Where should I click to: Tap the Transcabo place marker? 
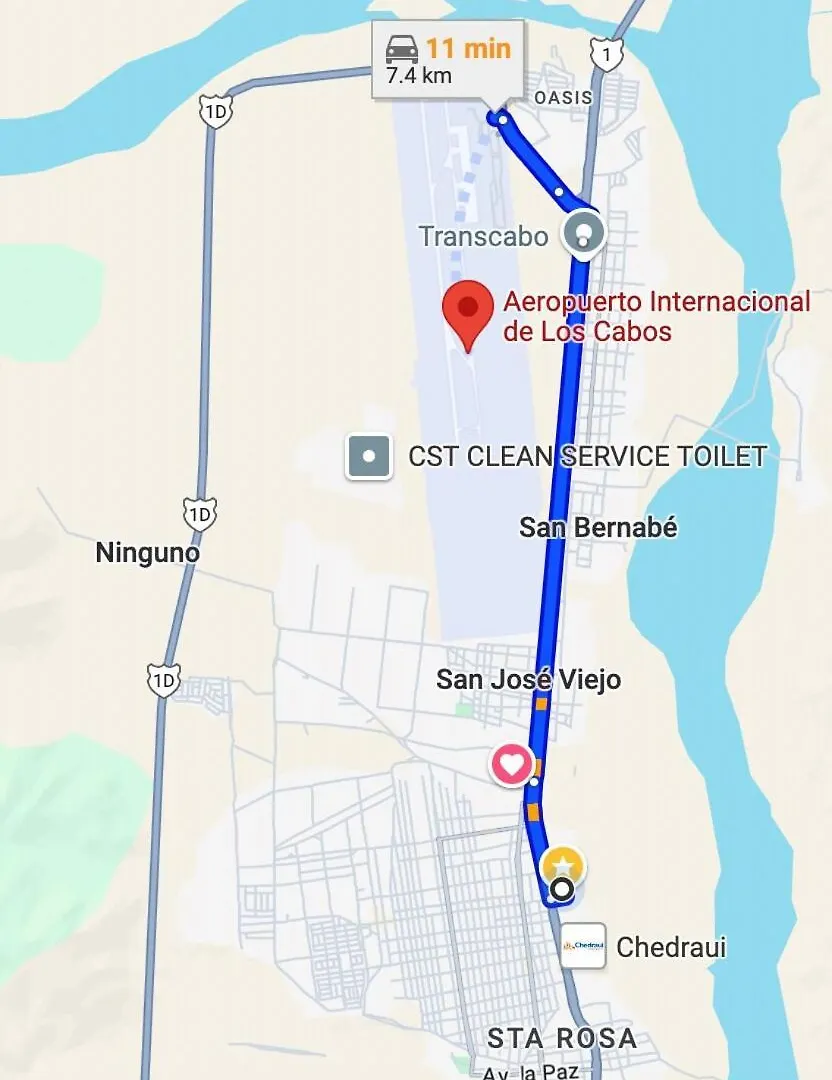coord(584,233)
